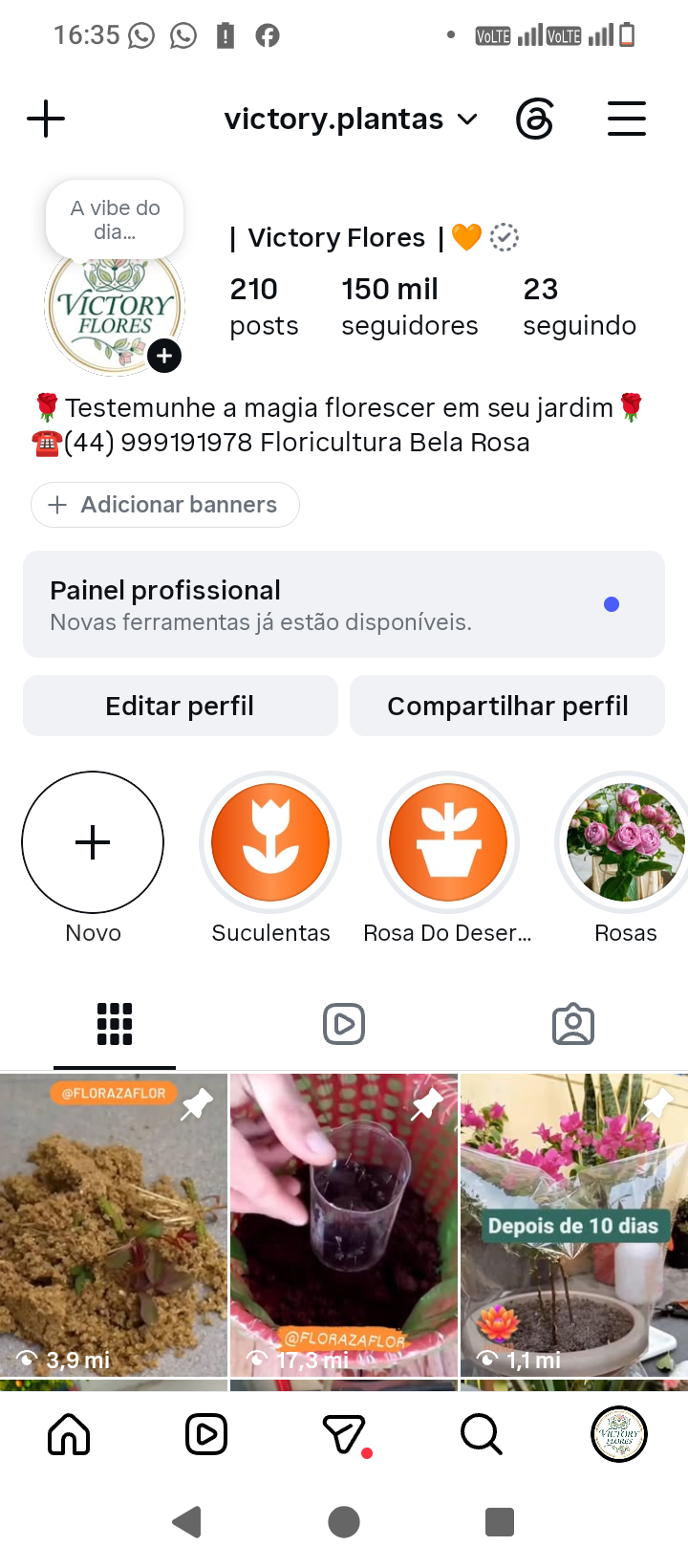Tap Editar perfil button
The image size is (688, 1568).
tap(181, 706)
